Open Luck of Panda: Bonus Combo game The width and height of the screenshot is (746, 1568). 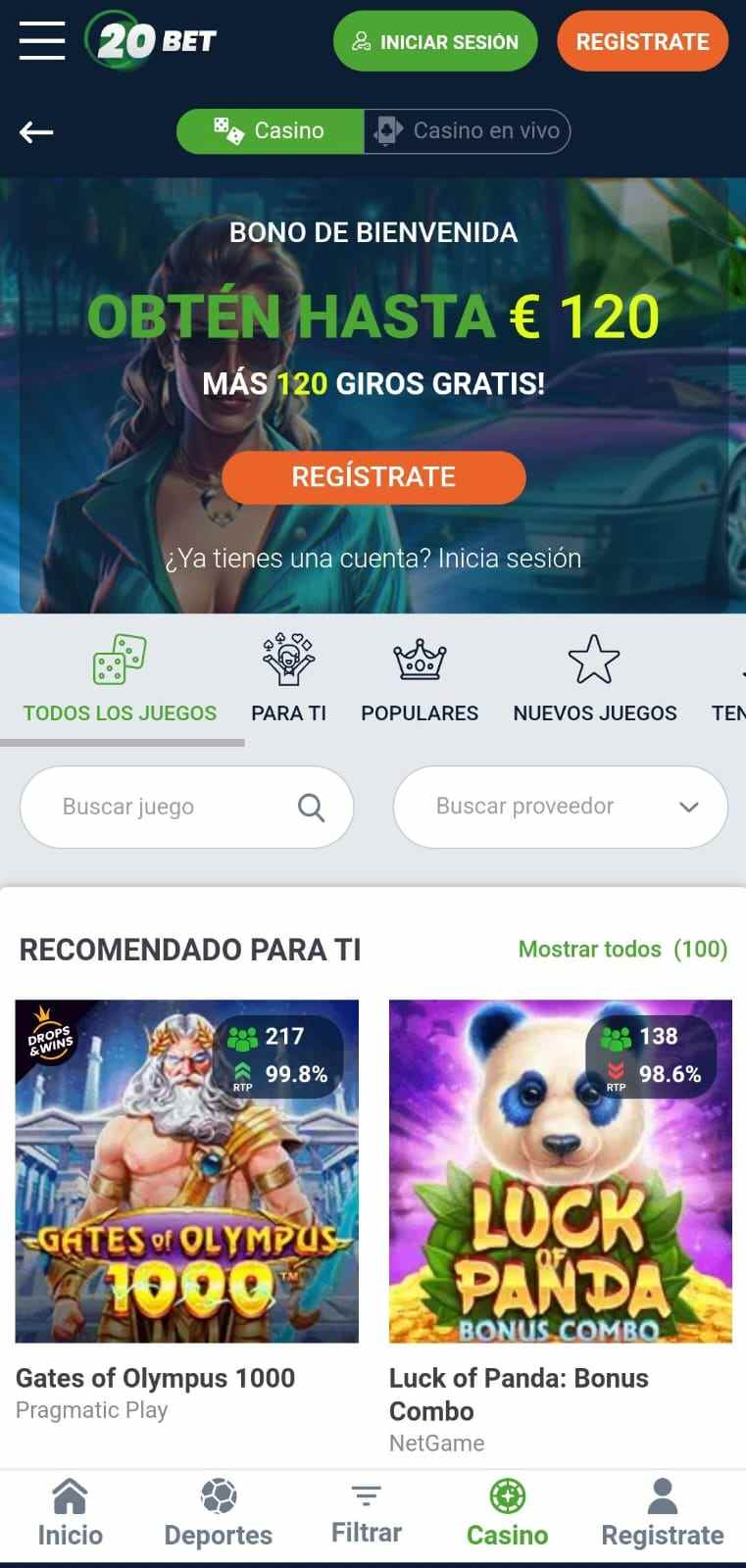[x=560, y=1171]
